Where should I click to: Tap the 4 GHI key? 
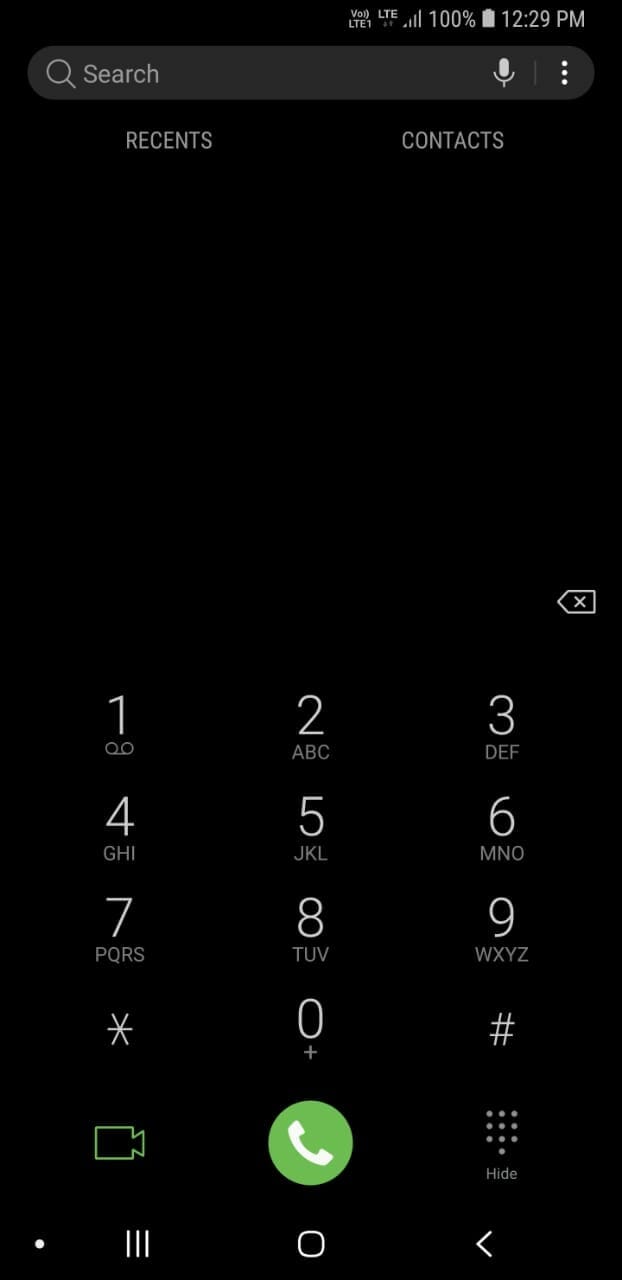pyautogui.click(x=119, y=828)
